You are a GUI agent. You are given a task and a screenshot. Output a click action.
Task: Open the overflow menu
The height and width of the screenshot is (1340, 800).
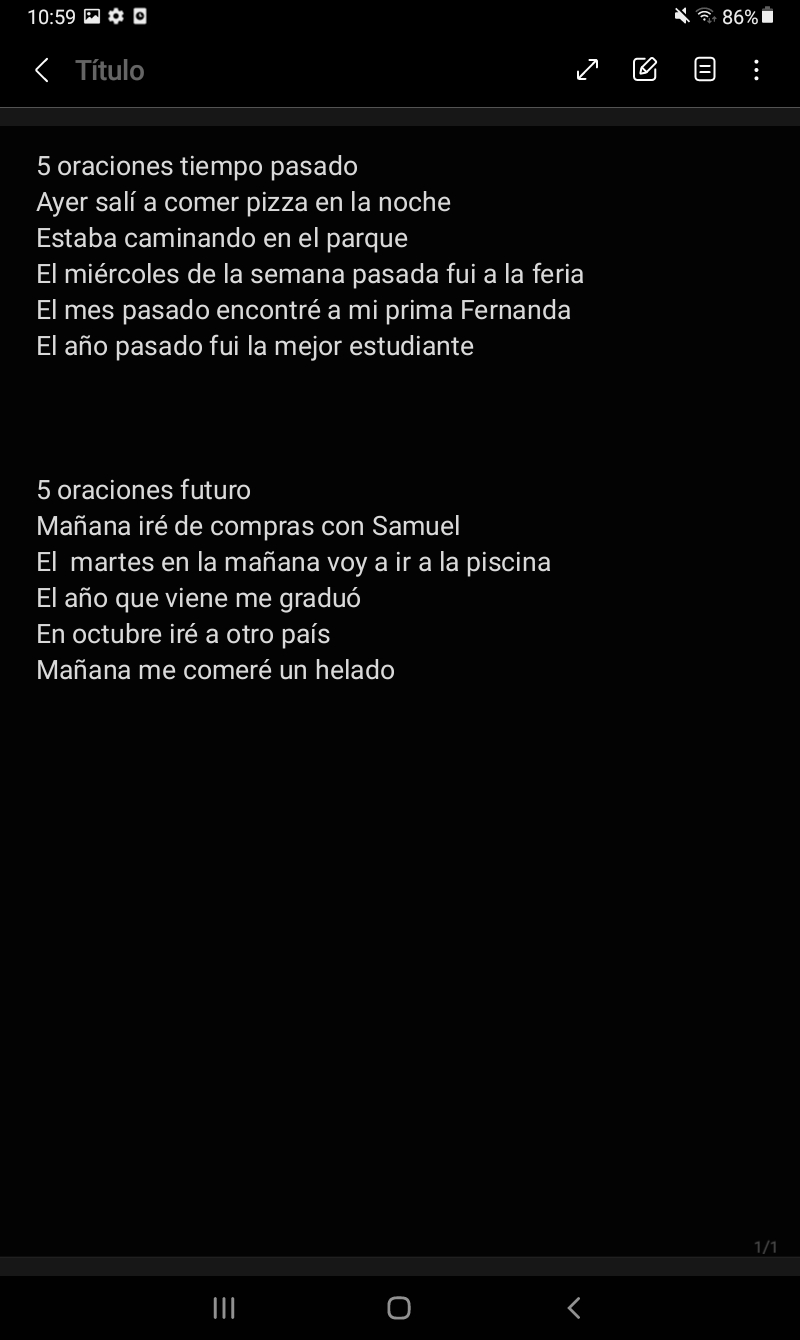(x=756, y=70)
